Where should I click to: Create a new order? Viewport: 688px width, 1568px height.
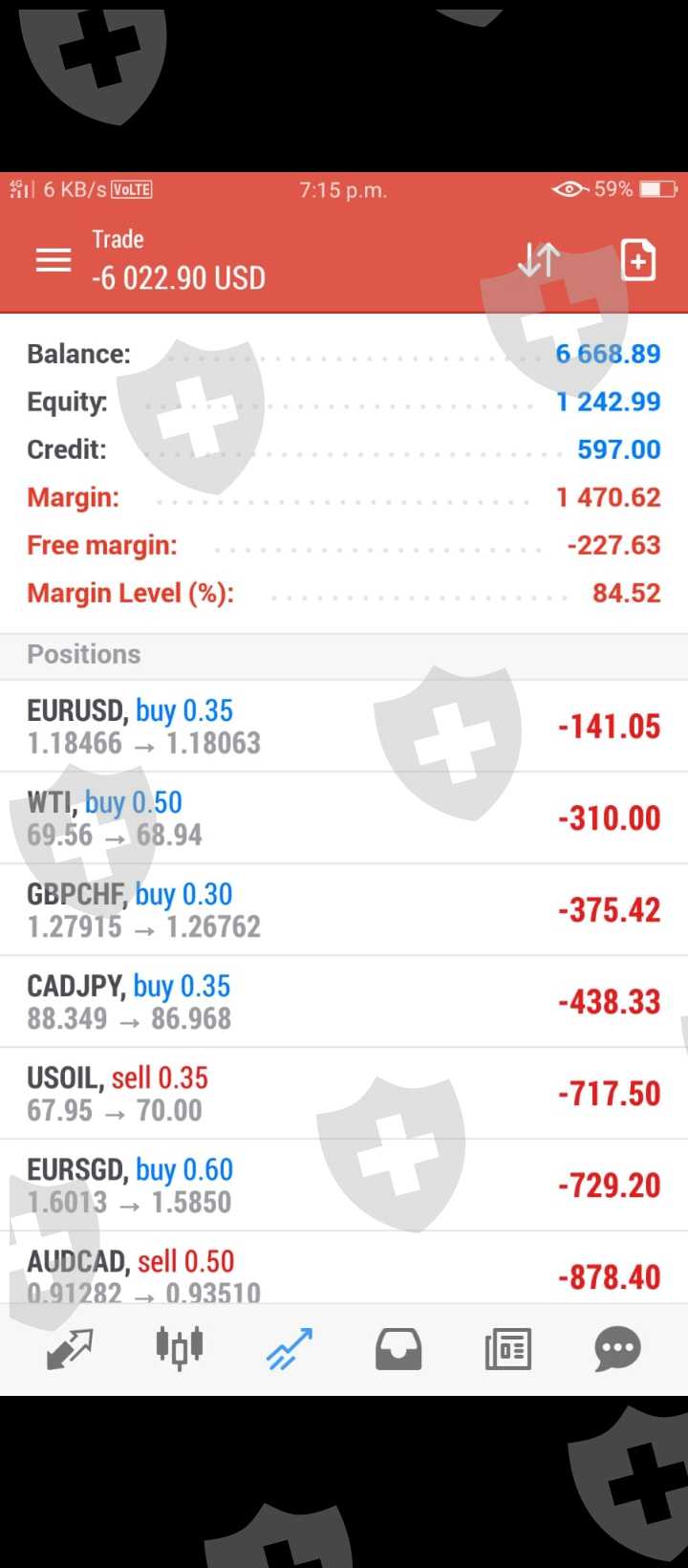(x=638, y=260)
